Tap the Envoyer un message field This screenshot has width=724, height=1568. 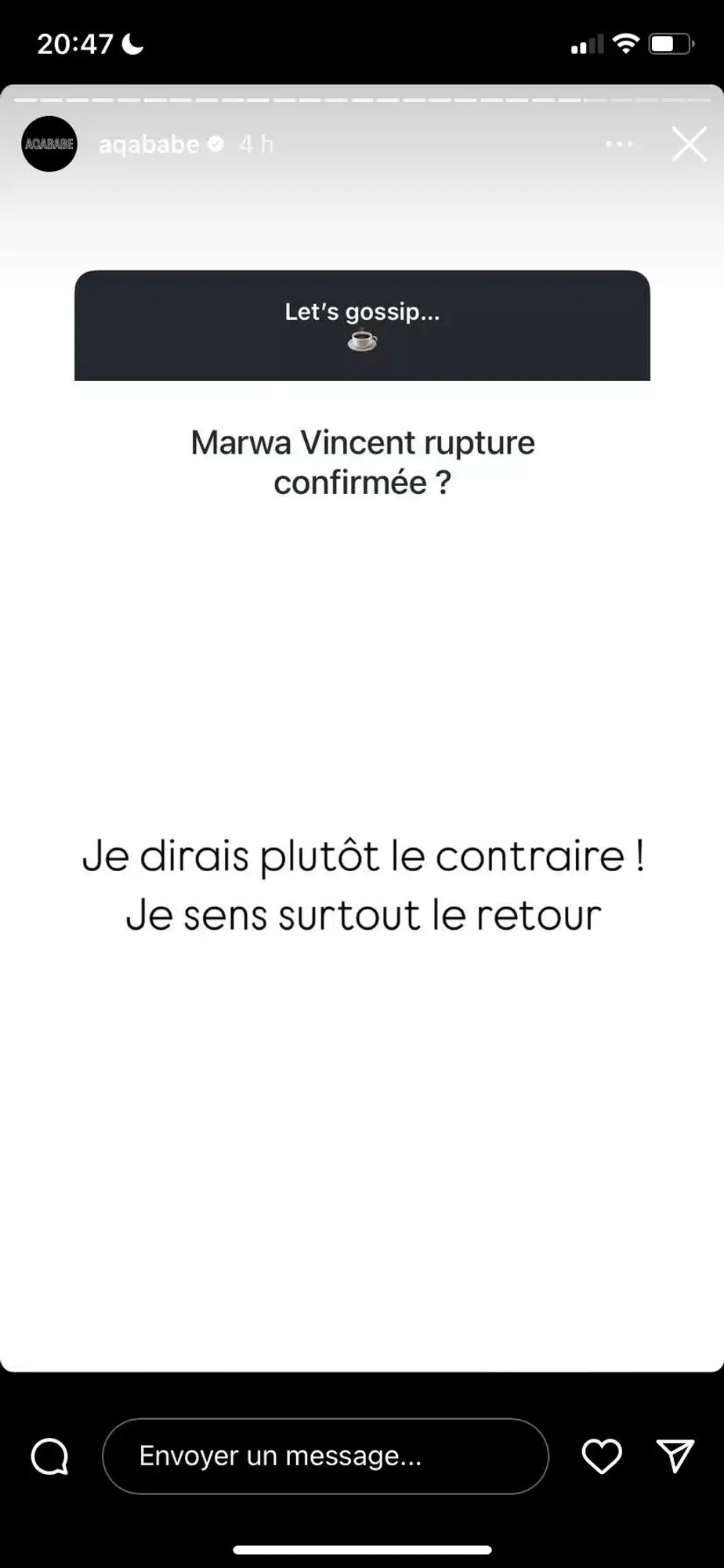pos(325,1456)
